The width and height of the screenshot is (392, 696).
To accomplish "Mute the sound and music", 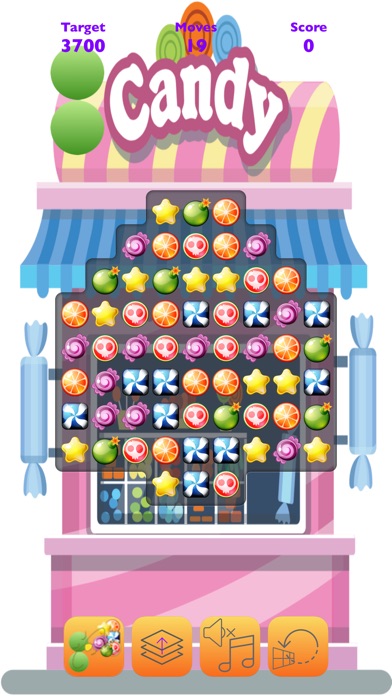I will [x=230, y=645].
